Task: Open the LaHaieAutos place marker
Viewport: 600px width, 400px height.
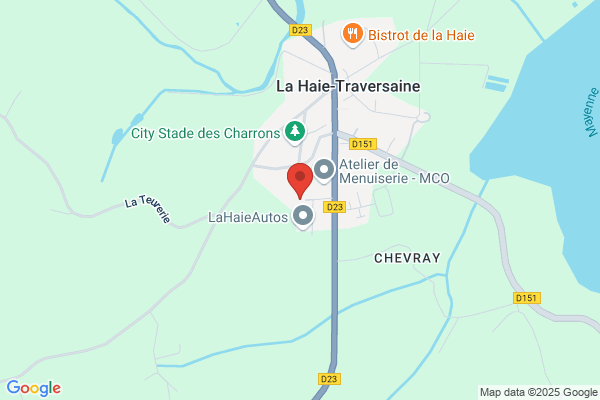Action: pyautogui.click(x=303, y=217)
